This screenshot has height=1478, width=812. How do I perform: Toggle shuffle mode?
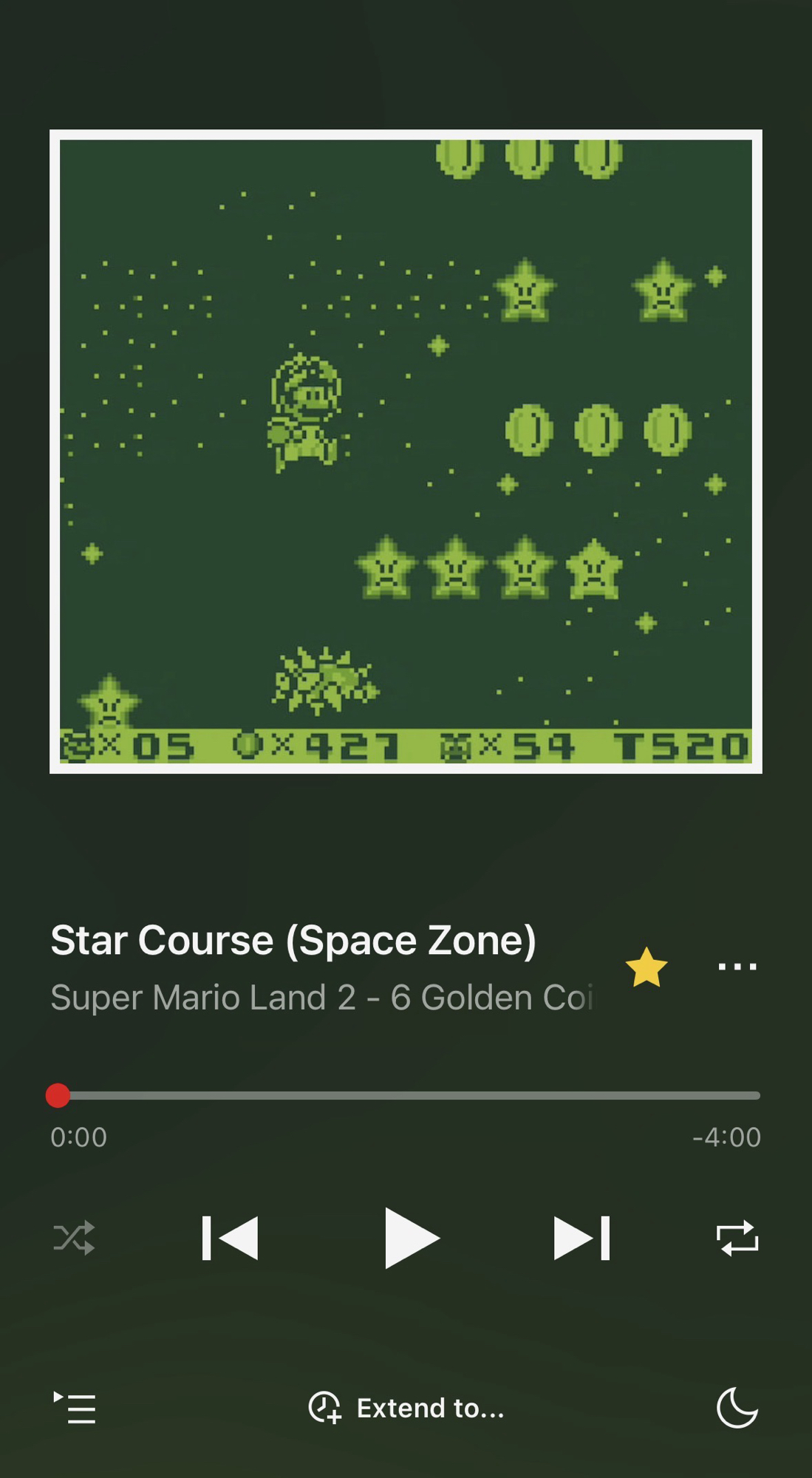[x=74, y=1238]
